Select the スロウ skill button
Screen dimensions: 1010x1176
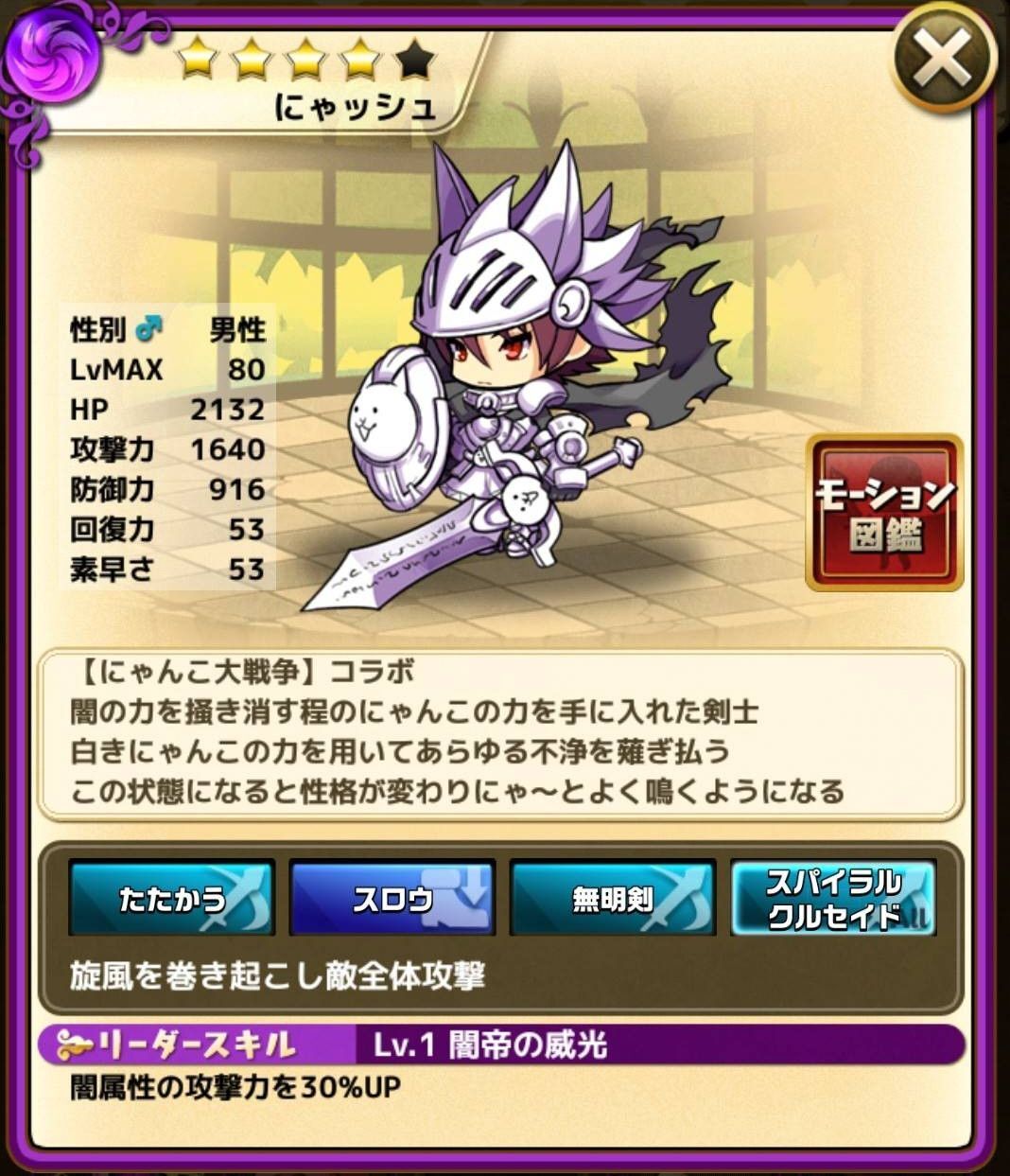coord(392,898)
